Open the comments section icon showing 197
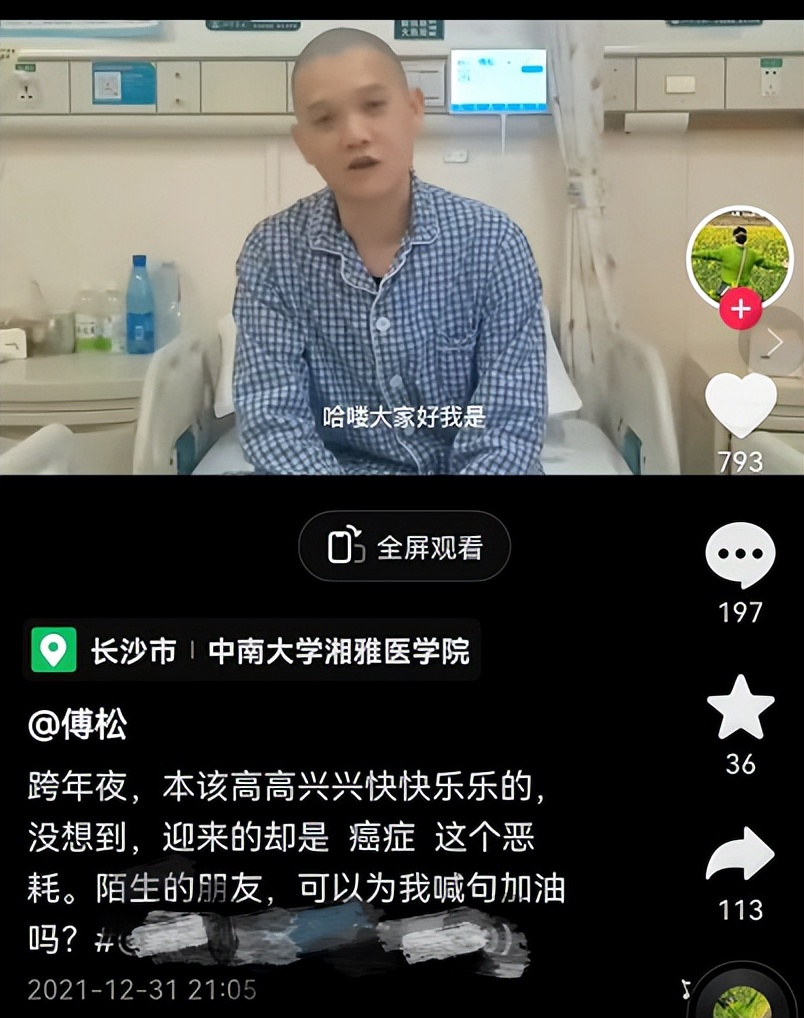Screen dimensions: 804x1018 click(x=738, y=552)
